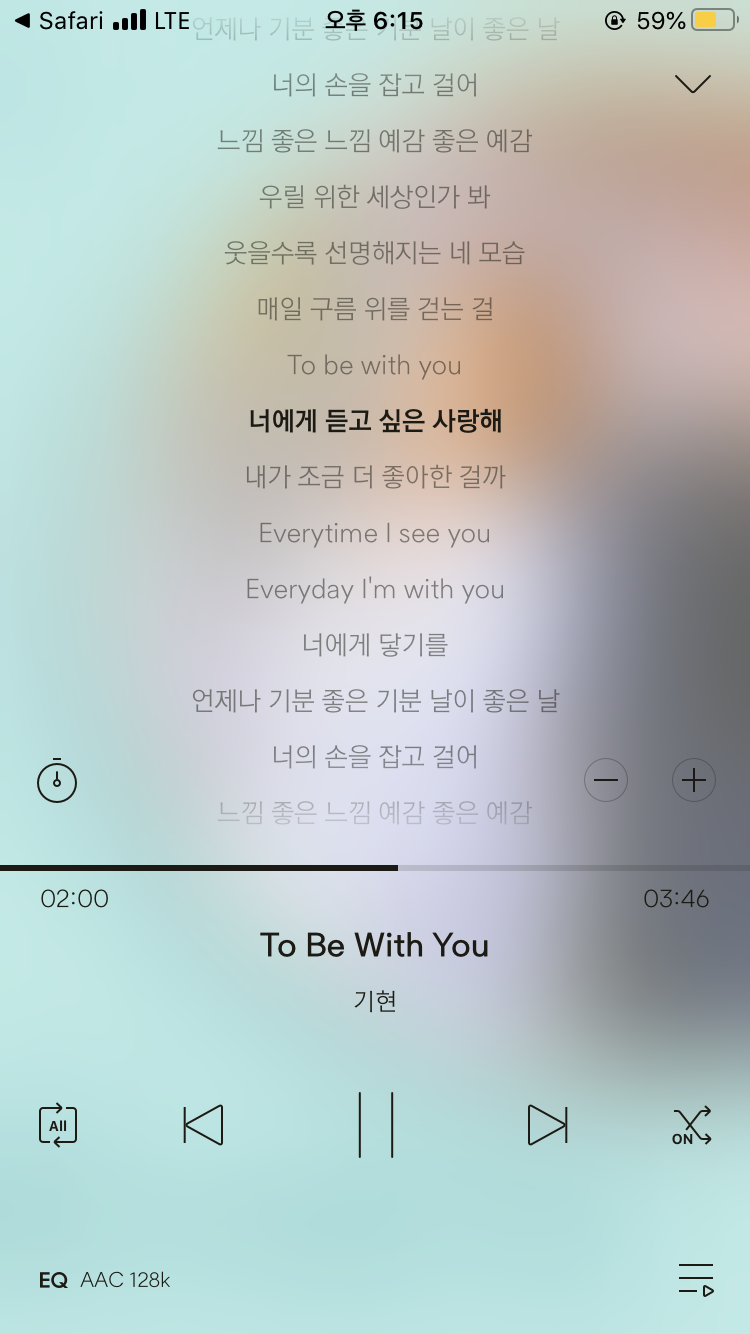This screenshot has height=1334, width=750.
Task: Open the equalizer via EQ icon
Action: click(53, 1278)
